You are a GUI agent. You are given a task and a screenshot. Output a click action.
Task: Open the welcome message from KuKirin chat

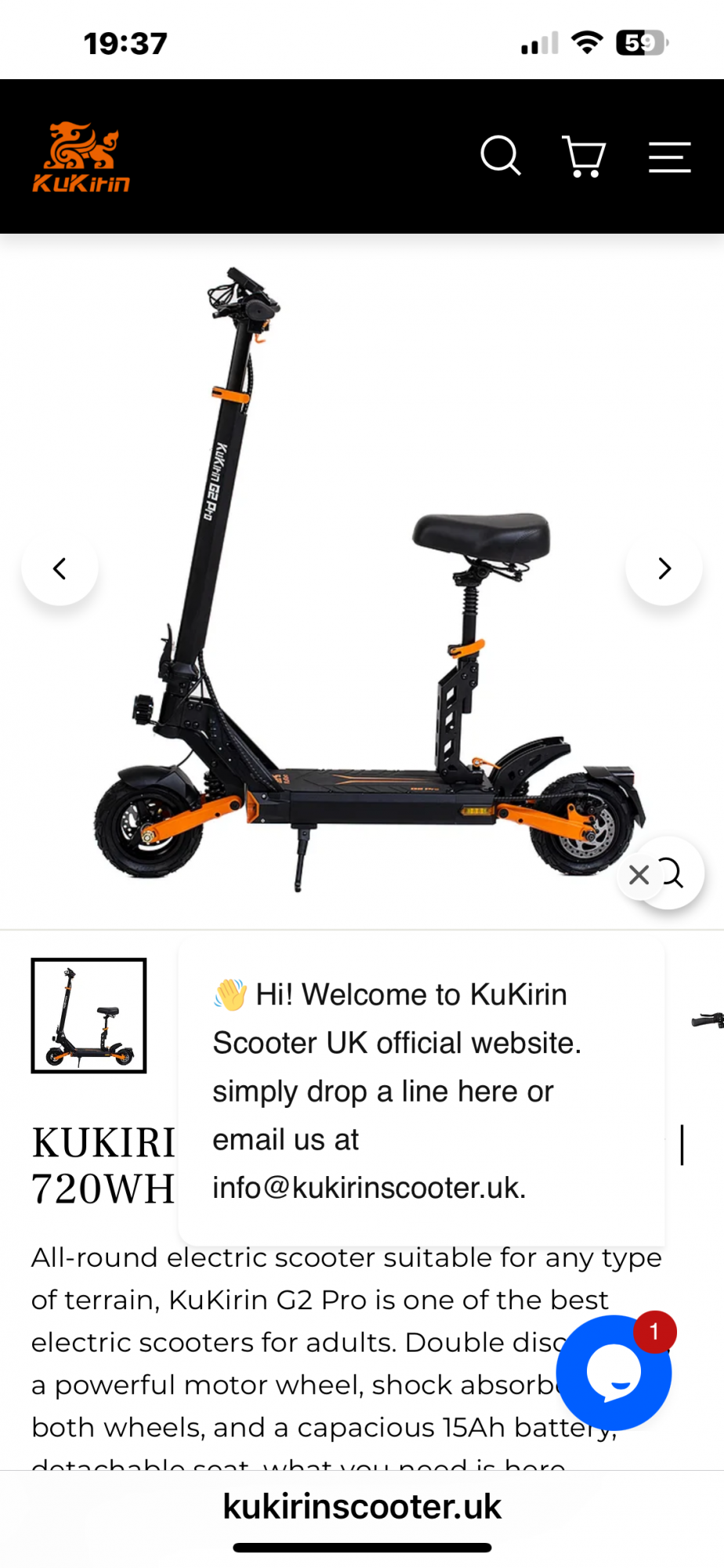click(421, 1091)
